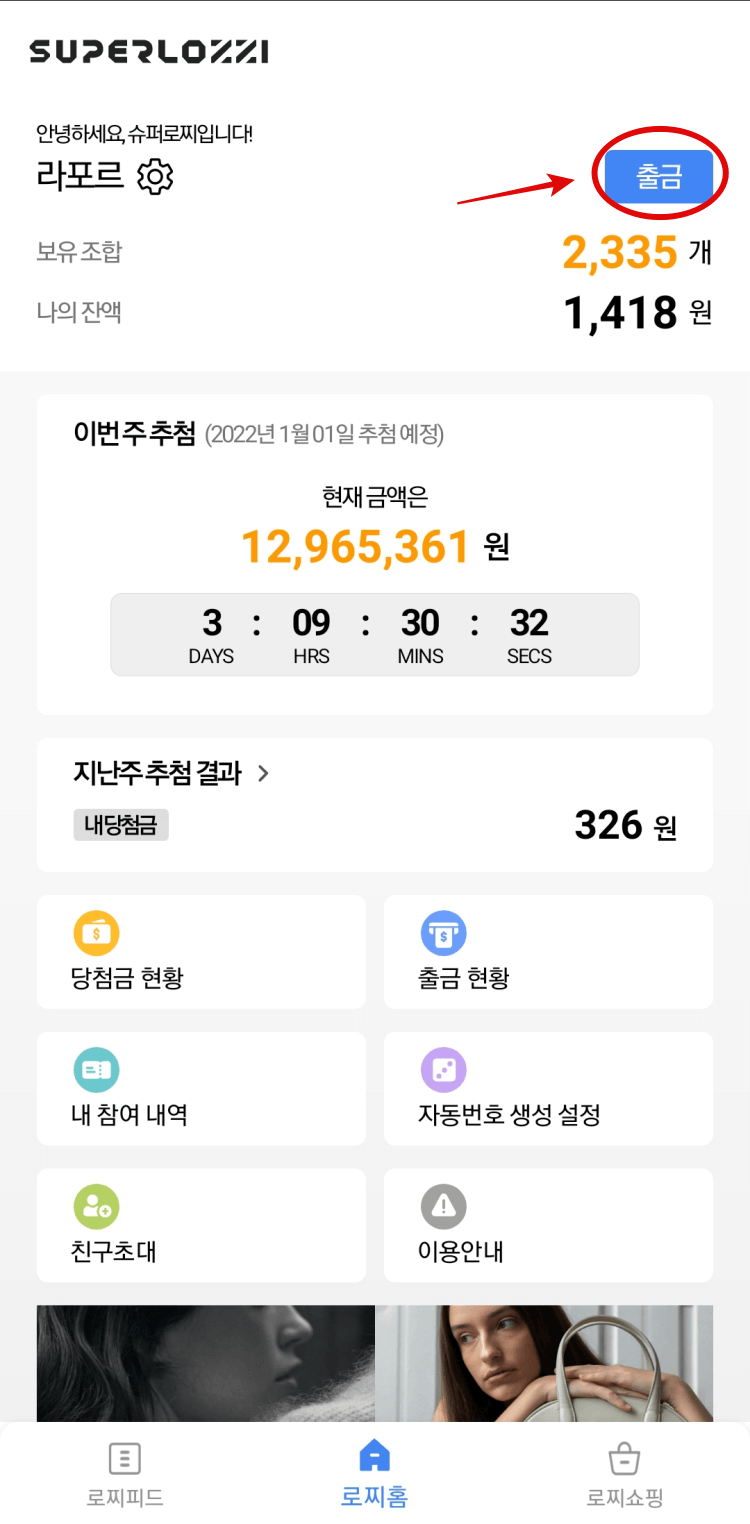This screenshot has height=1524, width=750.
Task: Open the 당첨금 현황 prize status icon
Action: coord(95,932)
